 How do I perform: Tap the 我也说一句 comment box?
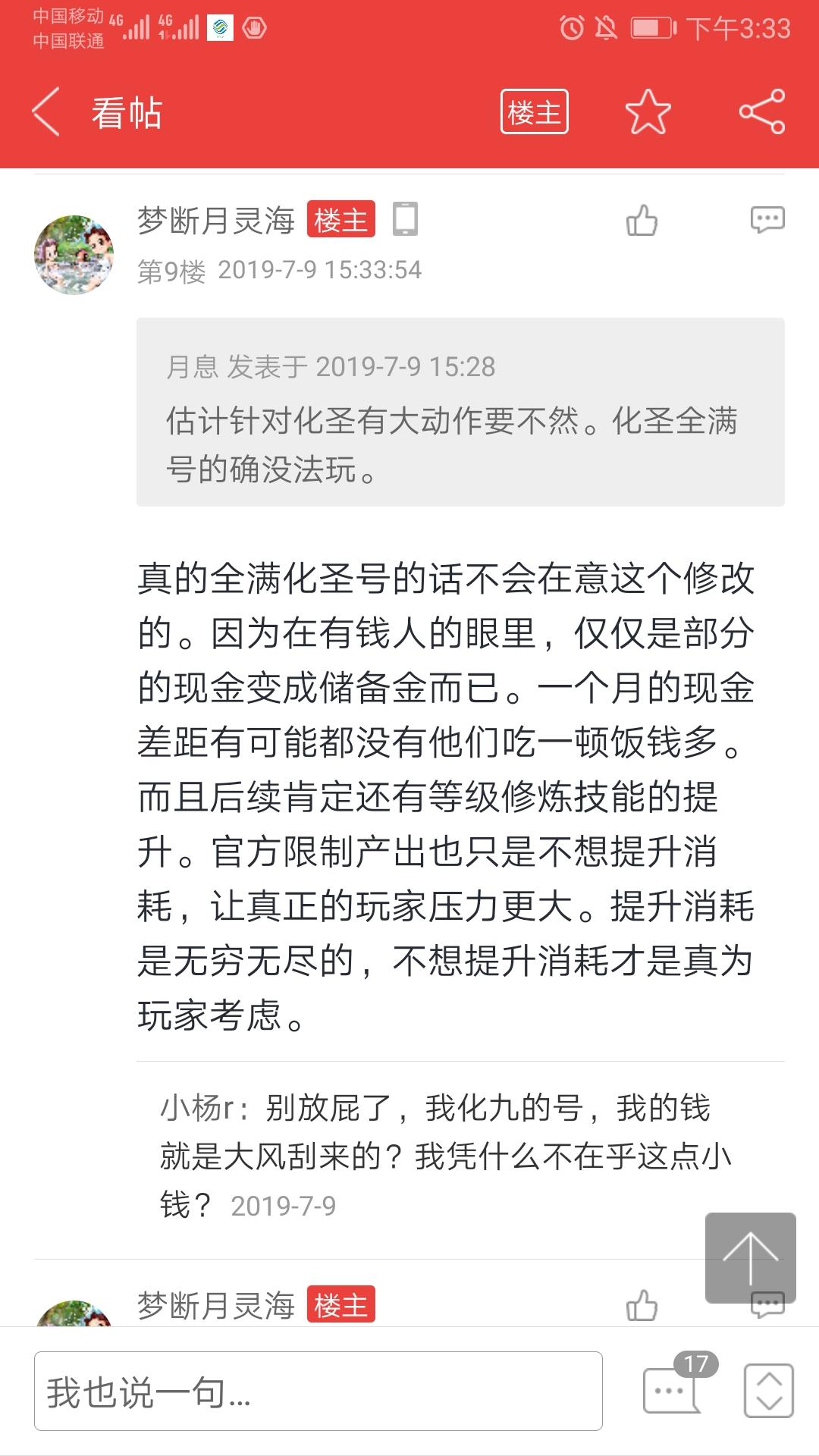318,1392
